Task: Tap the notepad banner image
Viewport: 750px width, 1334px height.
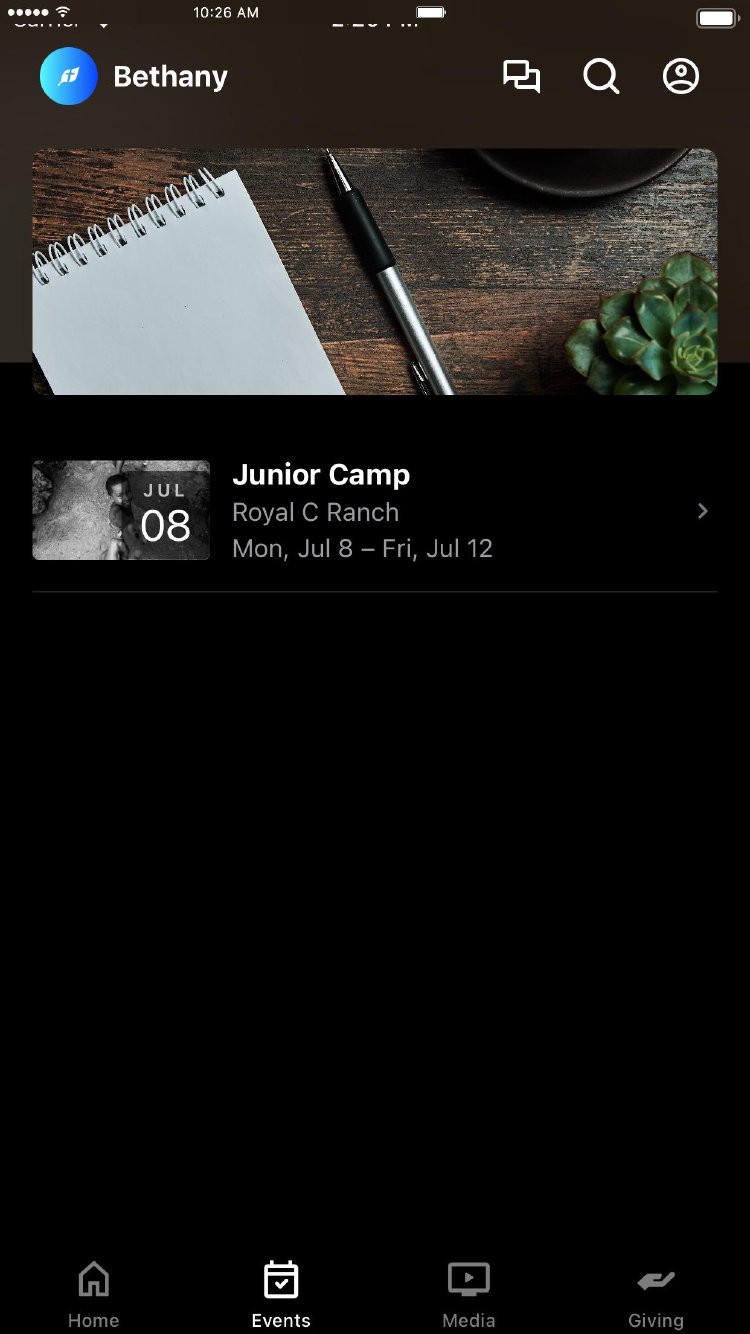Action: pos(375,272)
